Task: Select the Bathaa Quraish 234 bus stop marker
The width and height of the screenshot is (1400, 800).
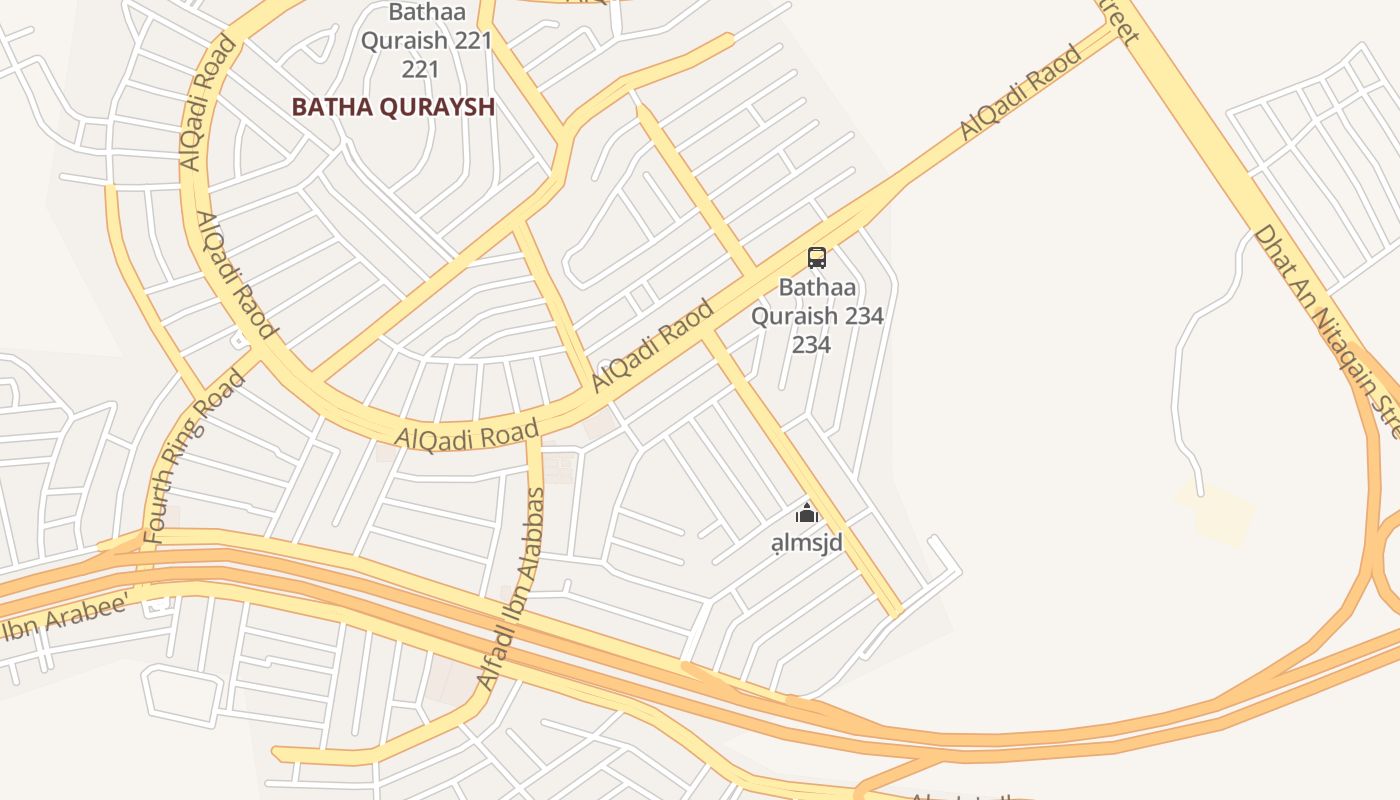Action: (817, 258)
